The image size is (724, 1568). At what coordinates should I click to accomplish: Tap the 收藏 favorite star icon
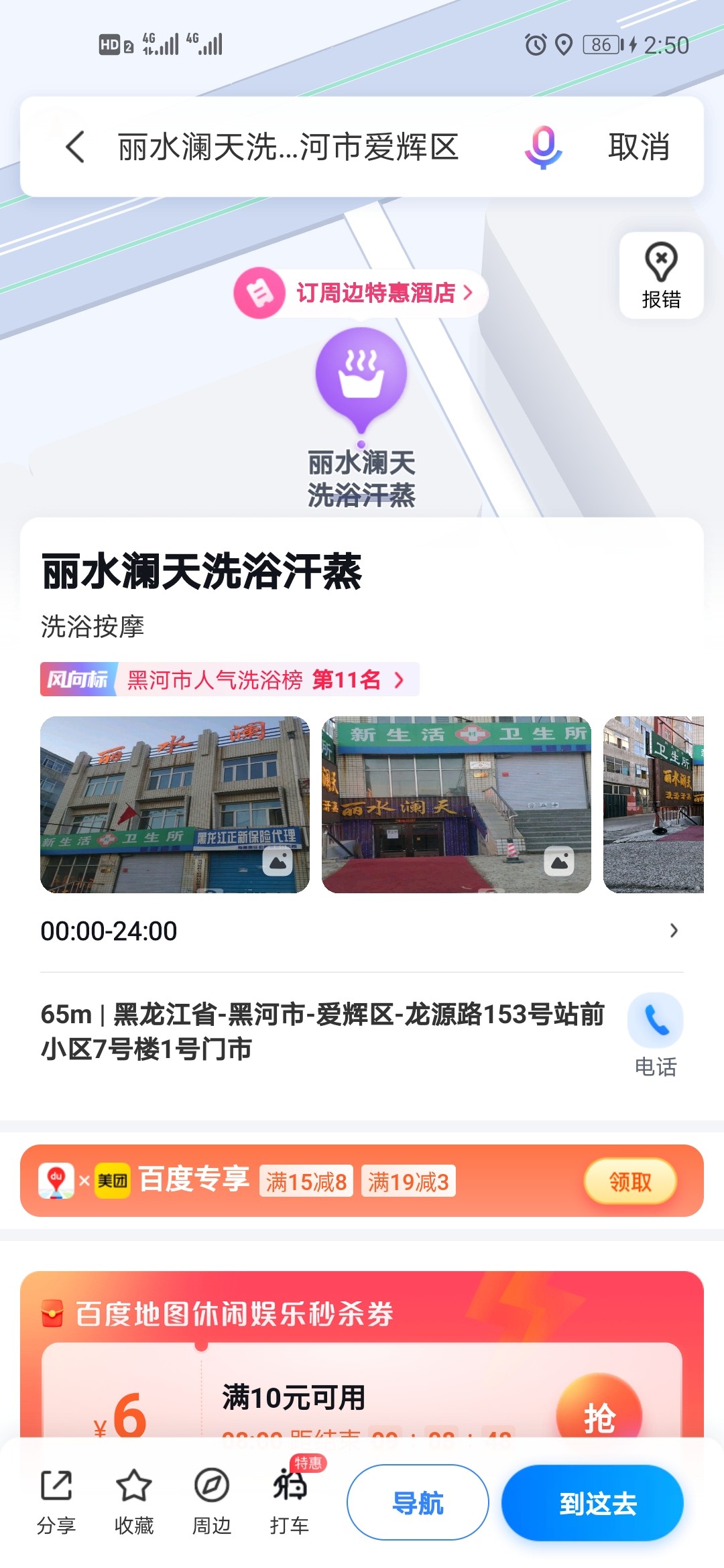(134, 1501)
